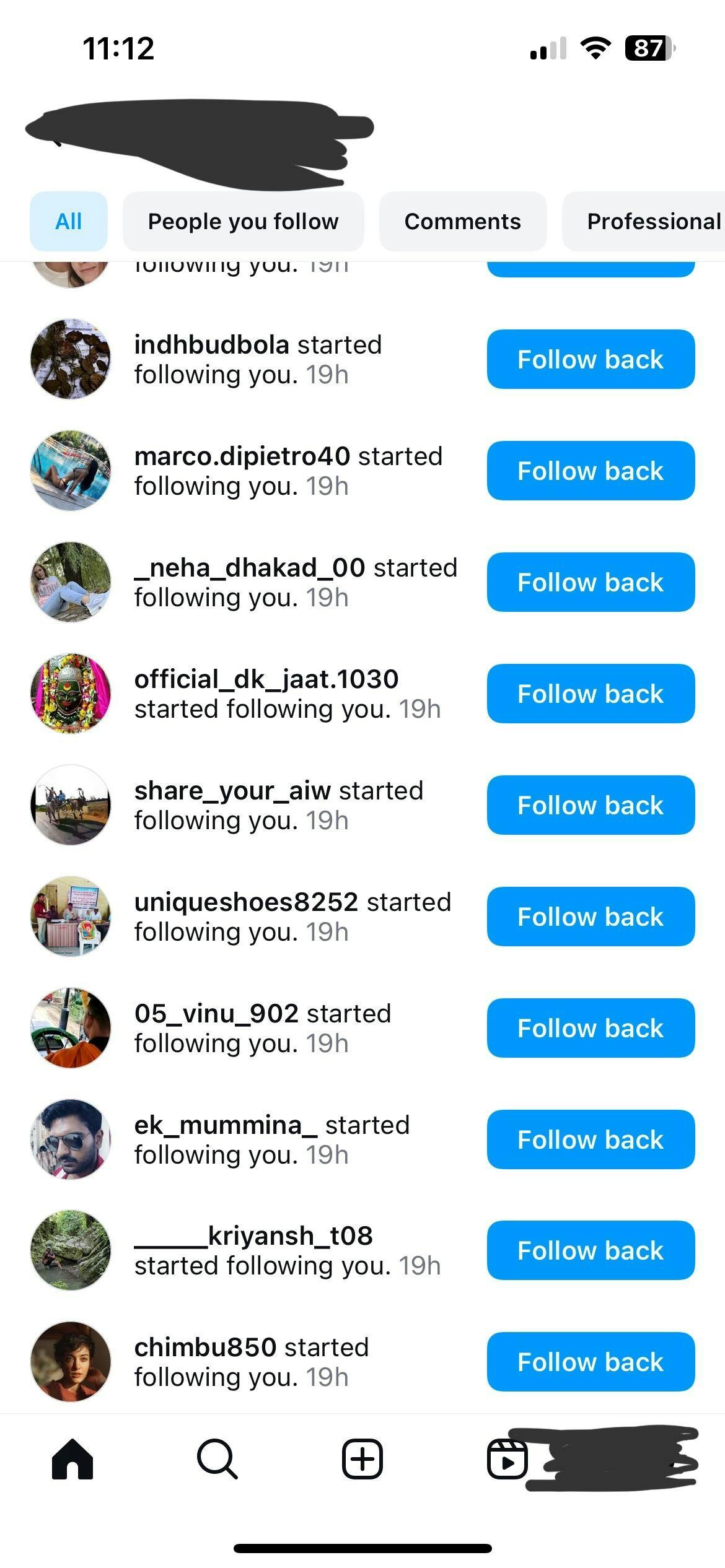Show only Comments notifications

(462, 221)
